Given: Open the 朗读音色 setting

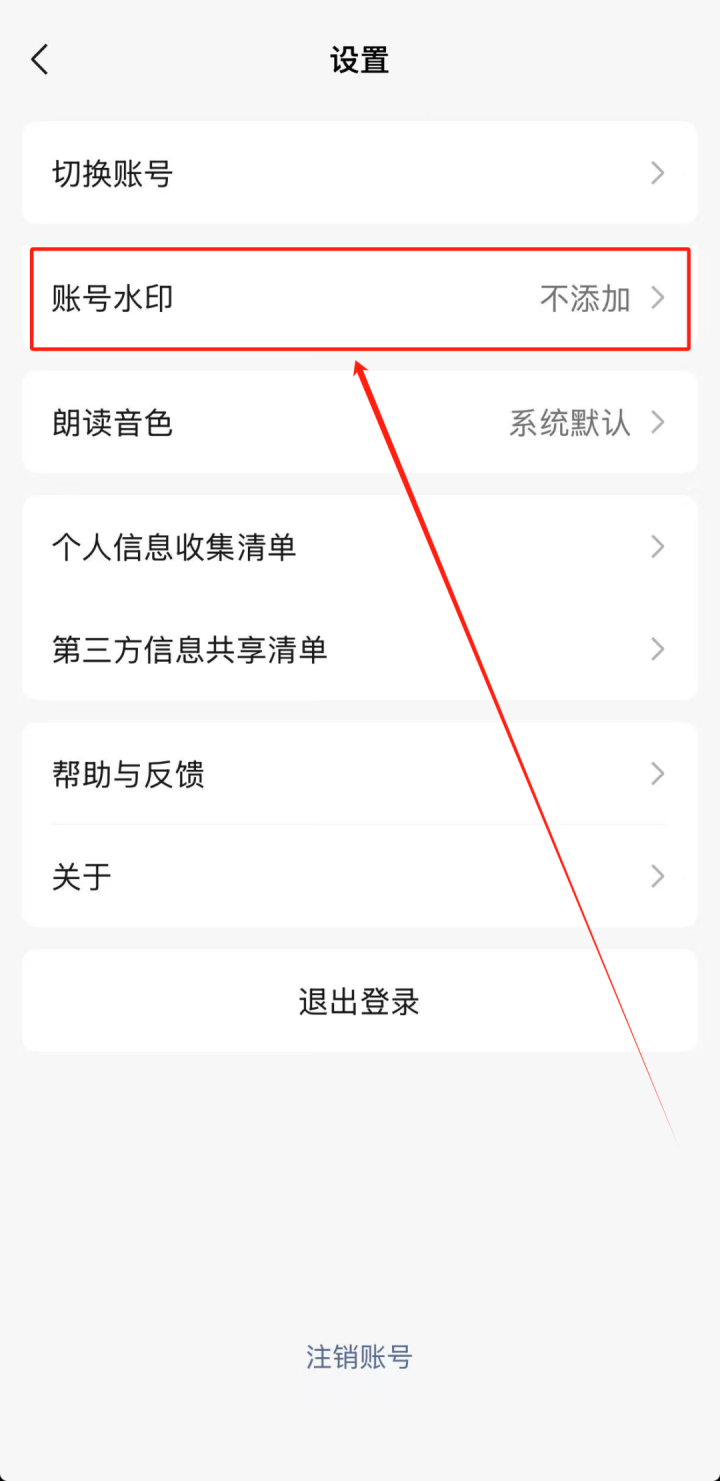Looking at the screenshot, I should pyautogui.click(x=360, y=422).
